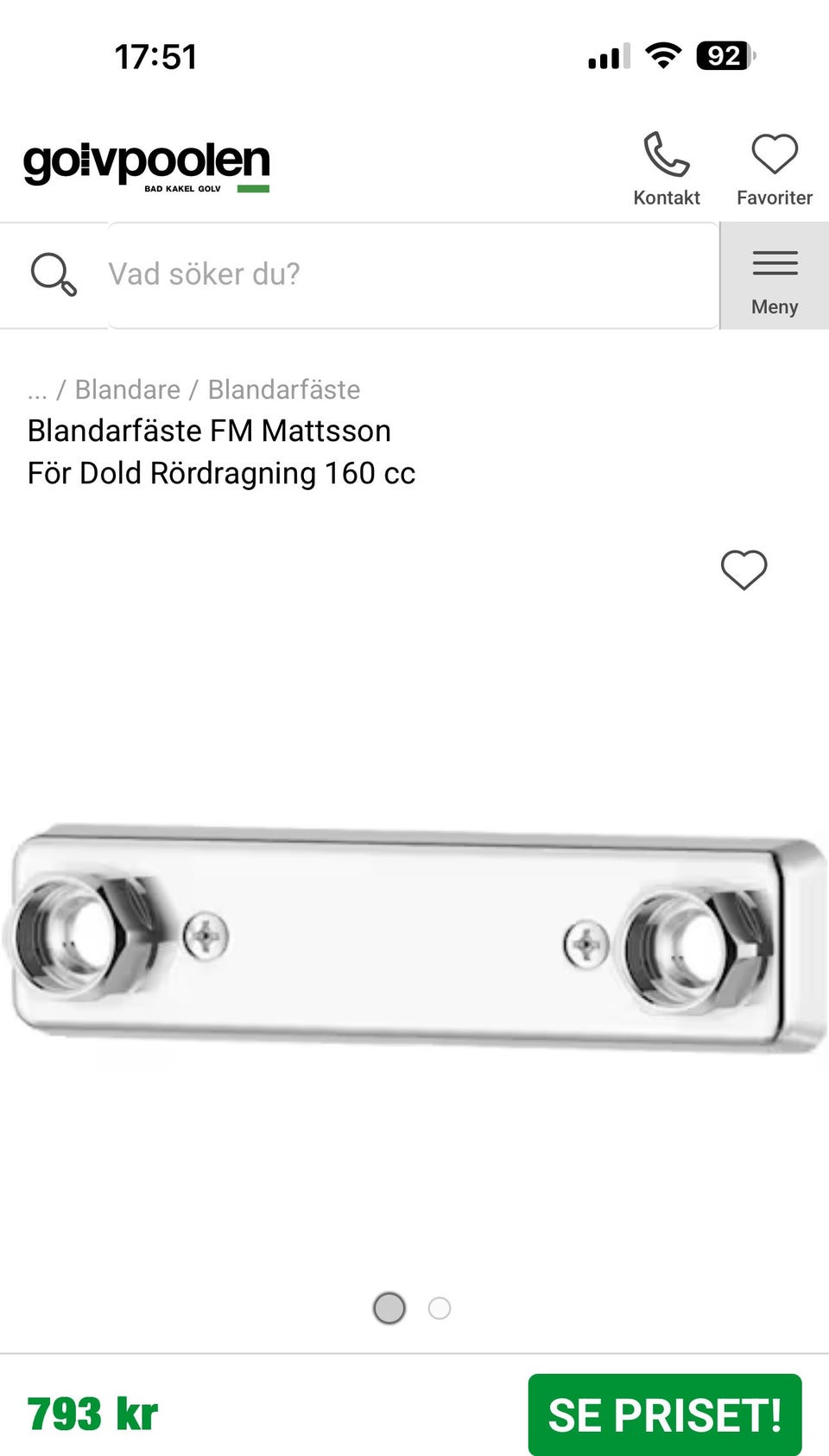Open the Favoriter list
The height and width of the screenshot is (1456, 829).
774,169
